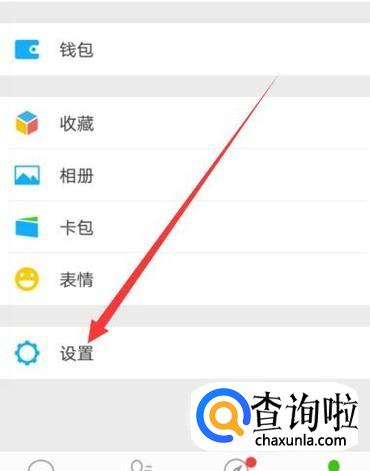
Task: Open 表情 sticker gallery
Action: pos(185,279)
